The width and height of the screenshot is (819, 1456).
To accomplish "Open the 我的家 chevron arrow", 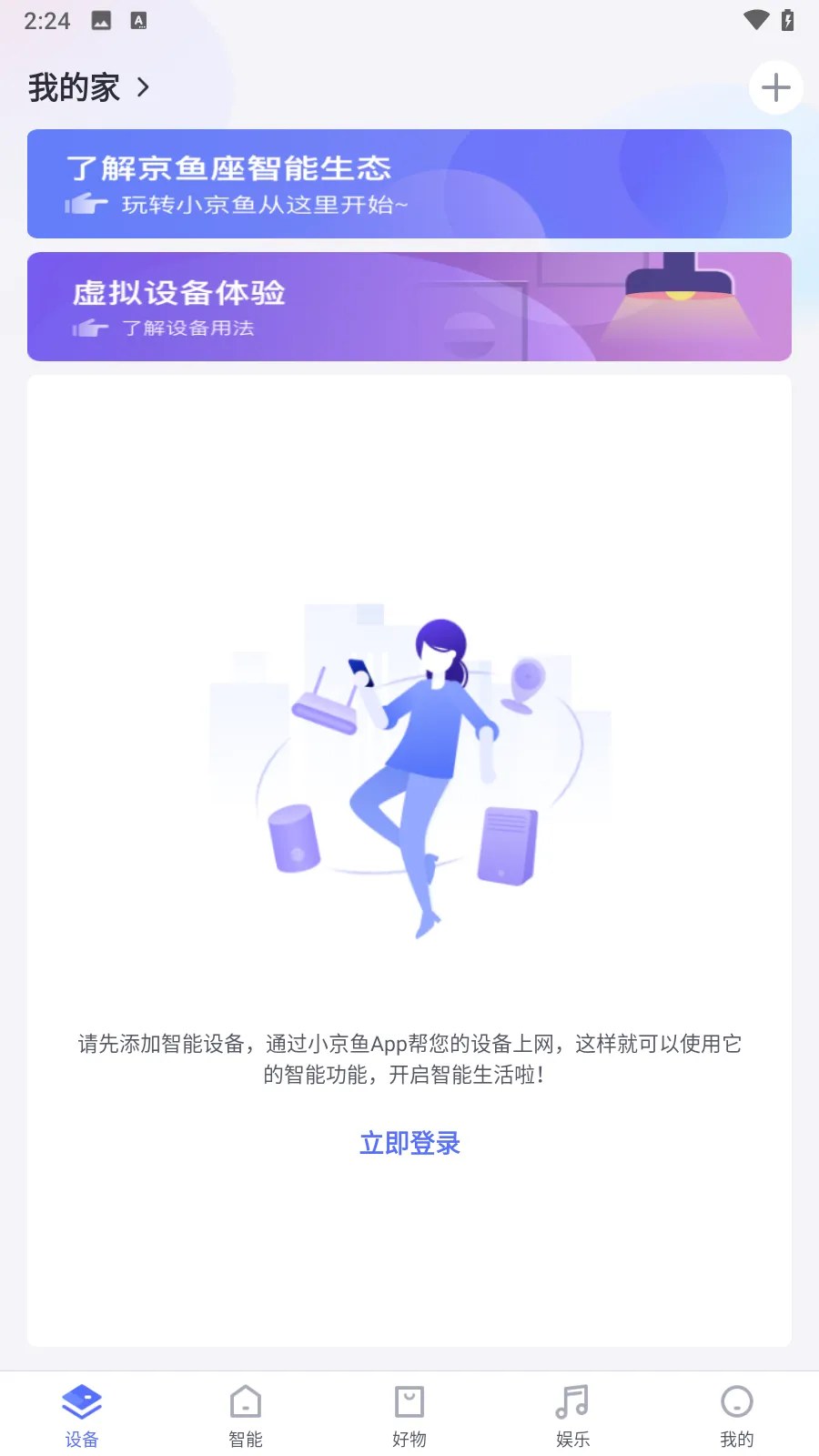I will point(142,87).
